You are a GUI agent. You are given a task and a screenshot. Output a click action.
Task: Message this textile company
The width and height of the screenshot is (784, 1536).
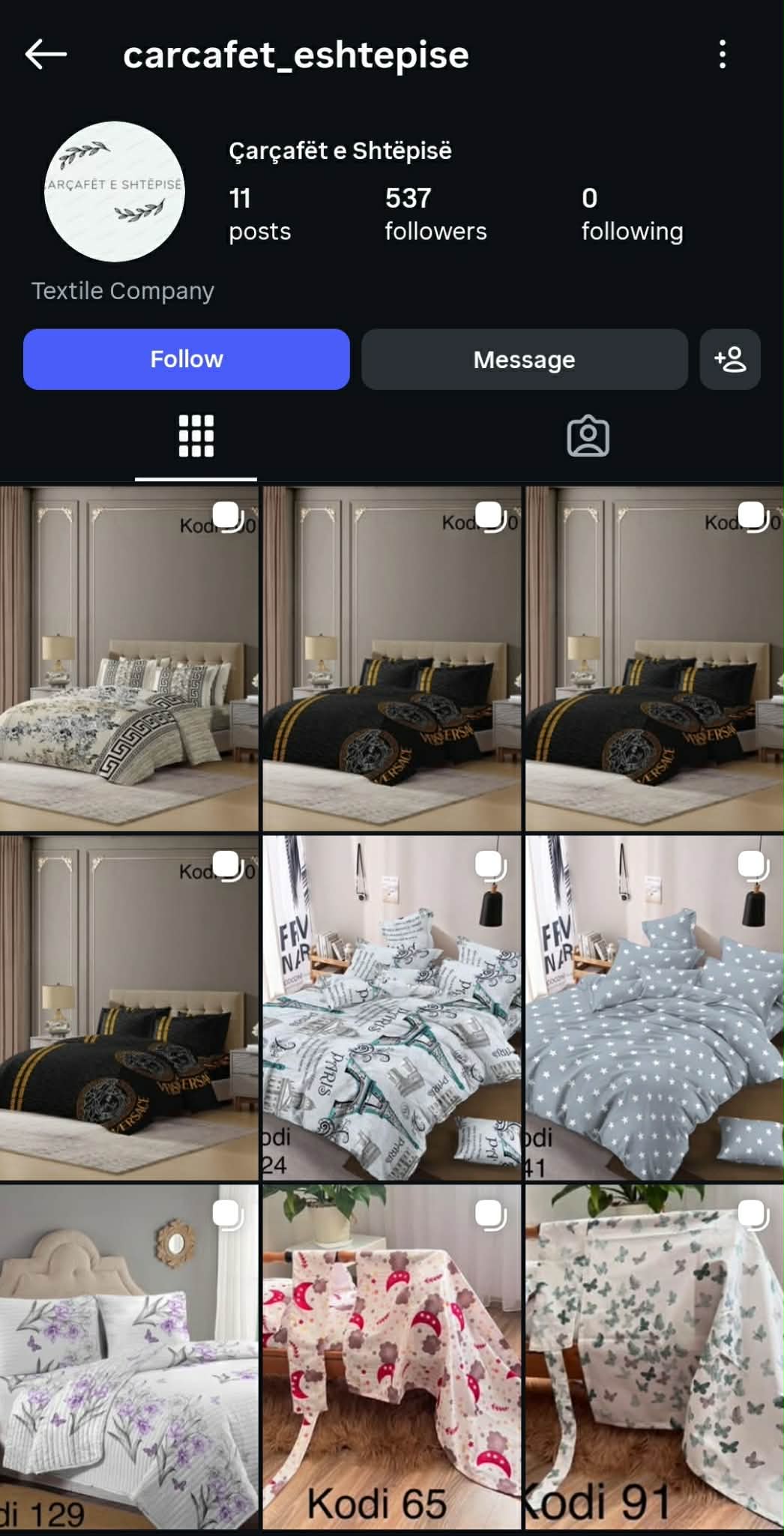tap(524, 359)
